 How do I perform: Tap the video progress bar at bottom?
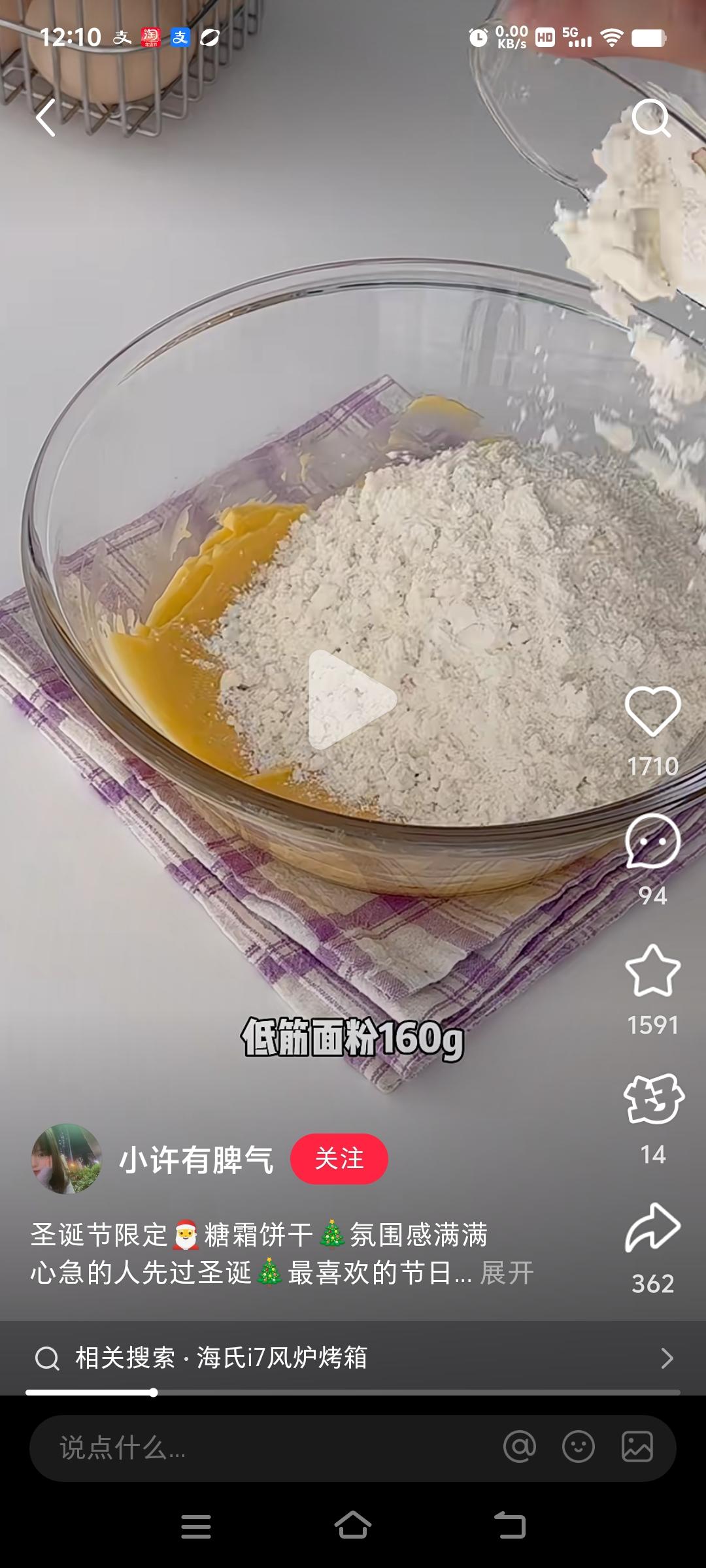tap(353, 1391)
